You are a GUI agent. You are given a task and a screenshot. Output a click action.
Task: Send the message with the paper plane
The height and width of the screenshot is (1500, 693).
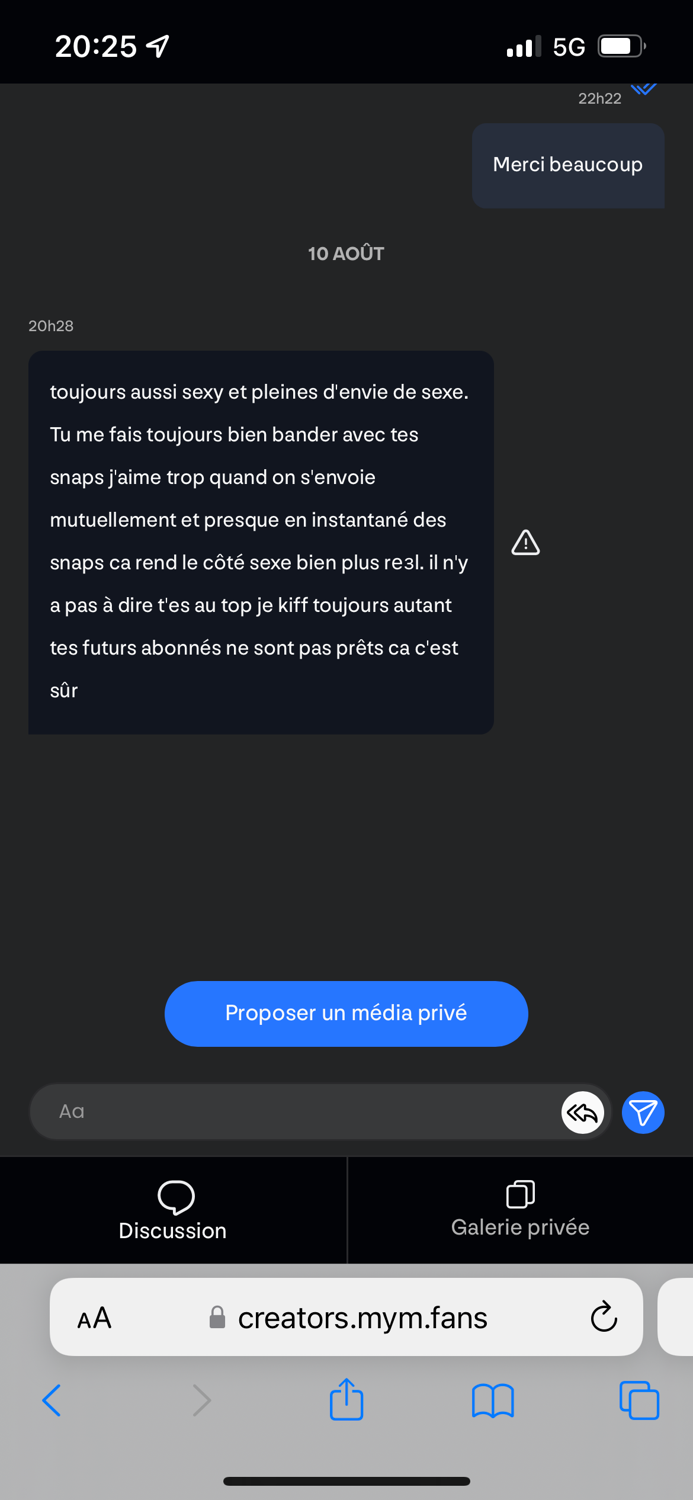pos(643,1112)
